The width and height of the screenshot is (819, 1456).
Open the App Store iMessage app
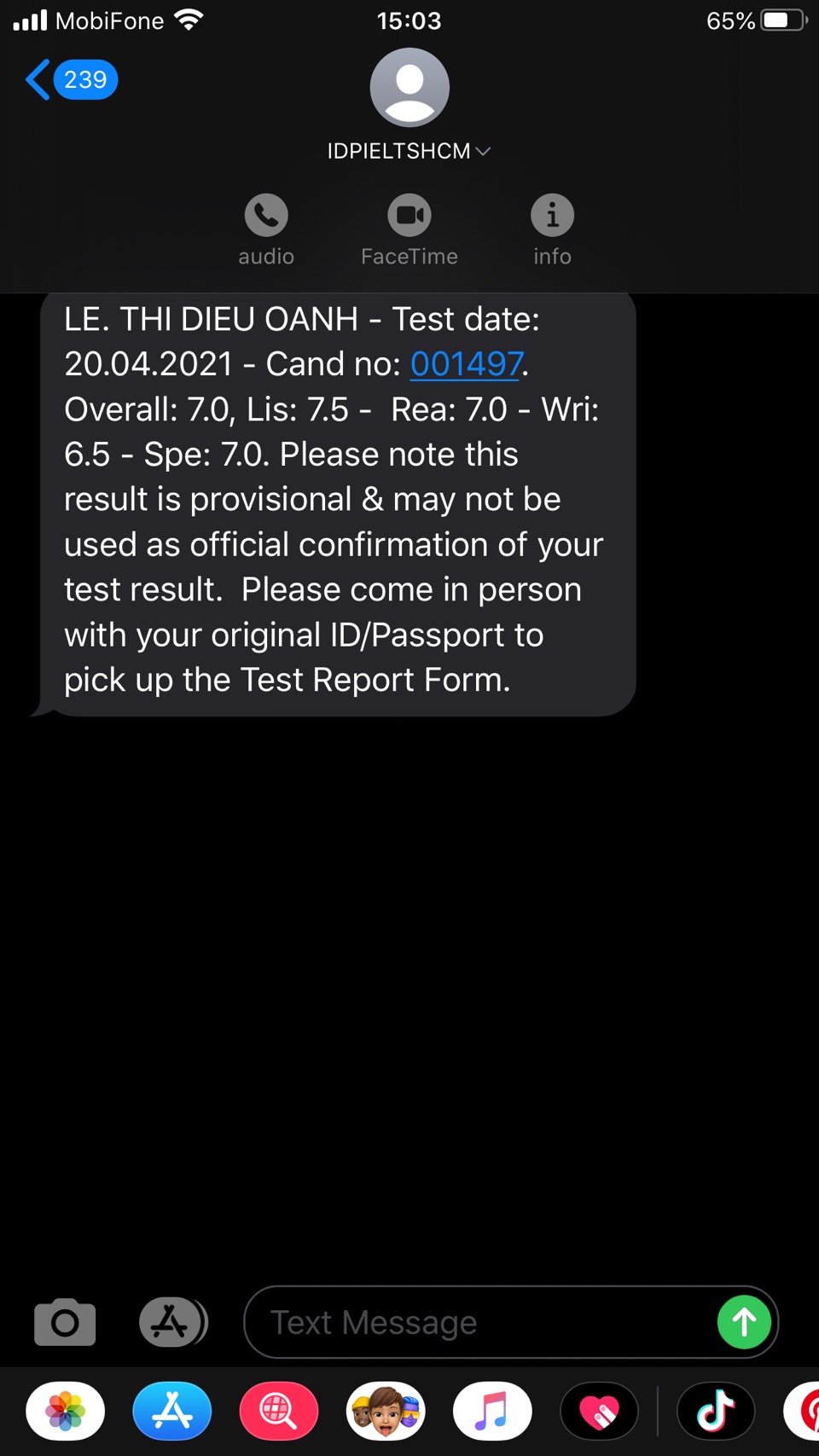point(172,1411)
